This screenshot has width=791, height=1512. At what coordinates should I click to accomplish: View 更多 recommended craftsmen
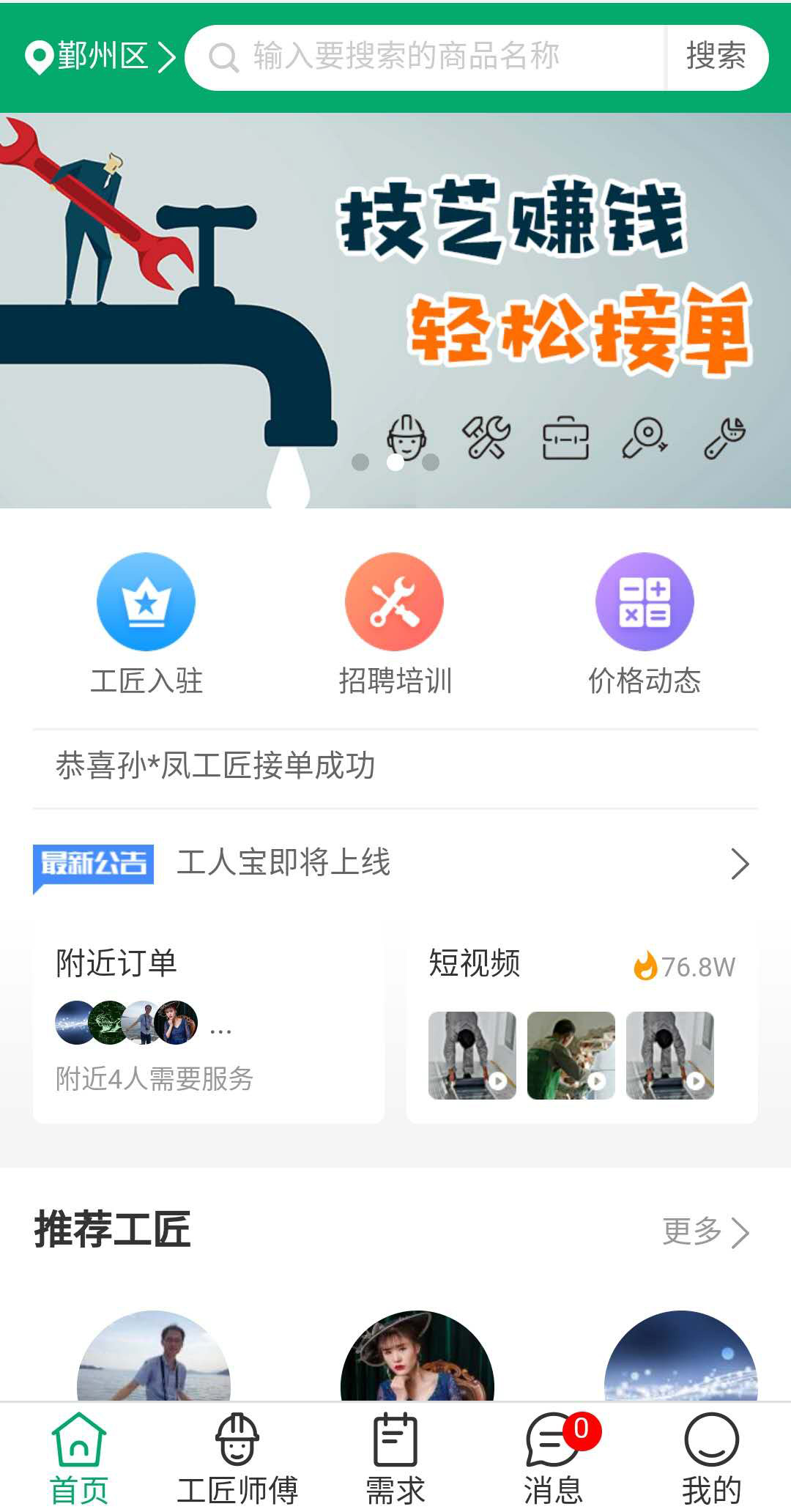point(705,1232)
